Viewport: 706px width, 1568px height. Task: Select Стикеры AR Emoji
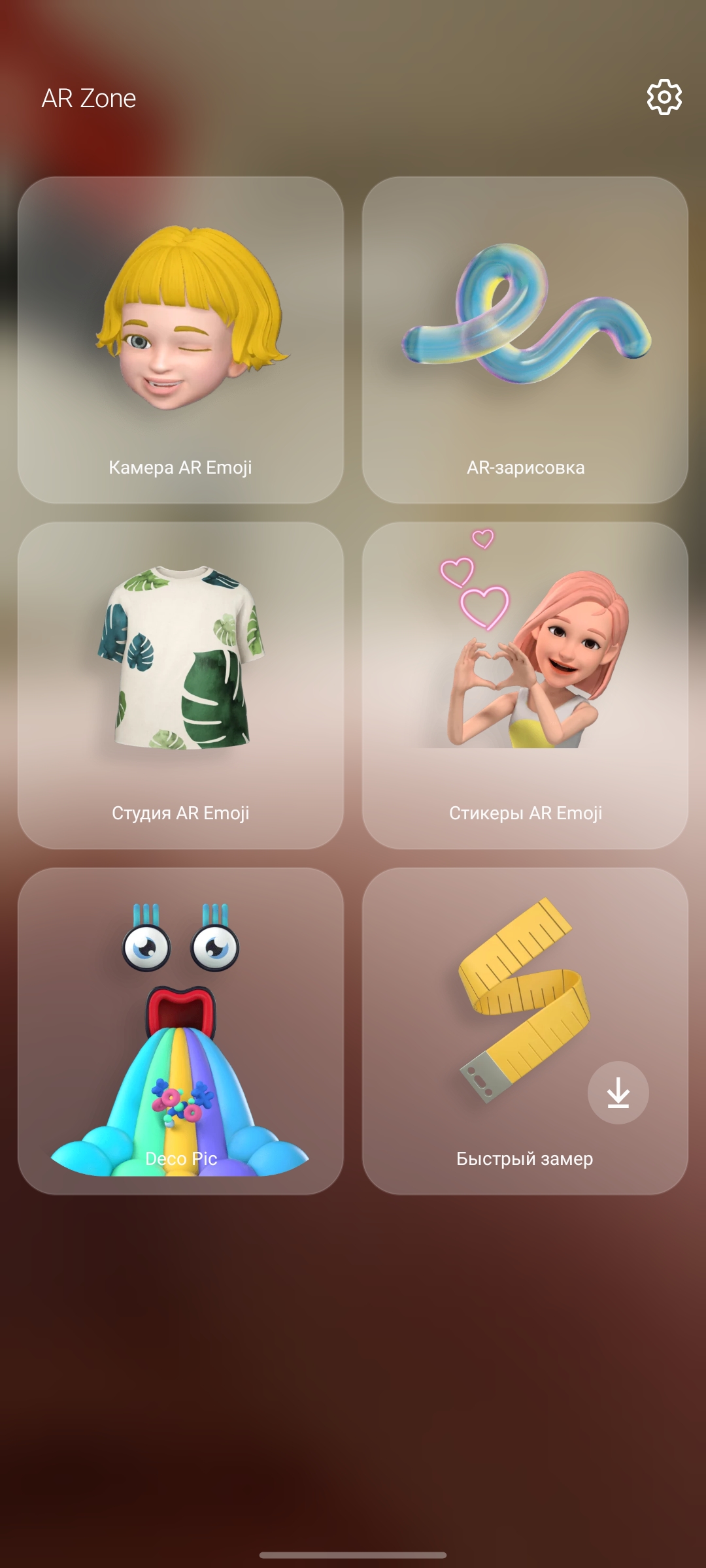[525, 685]
